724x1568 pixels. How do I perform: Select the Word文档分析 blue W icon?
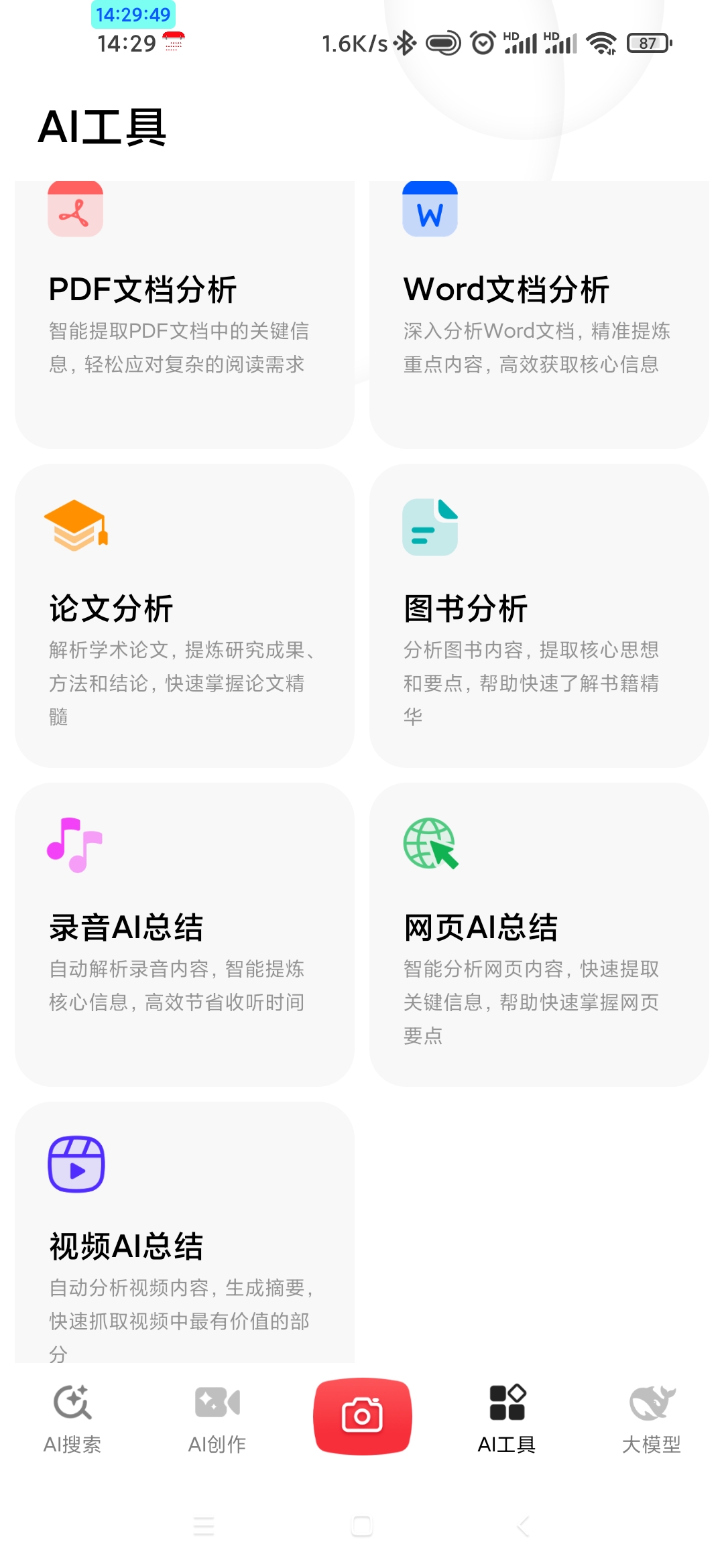coord(429,208)
